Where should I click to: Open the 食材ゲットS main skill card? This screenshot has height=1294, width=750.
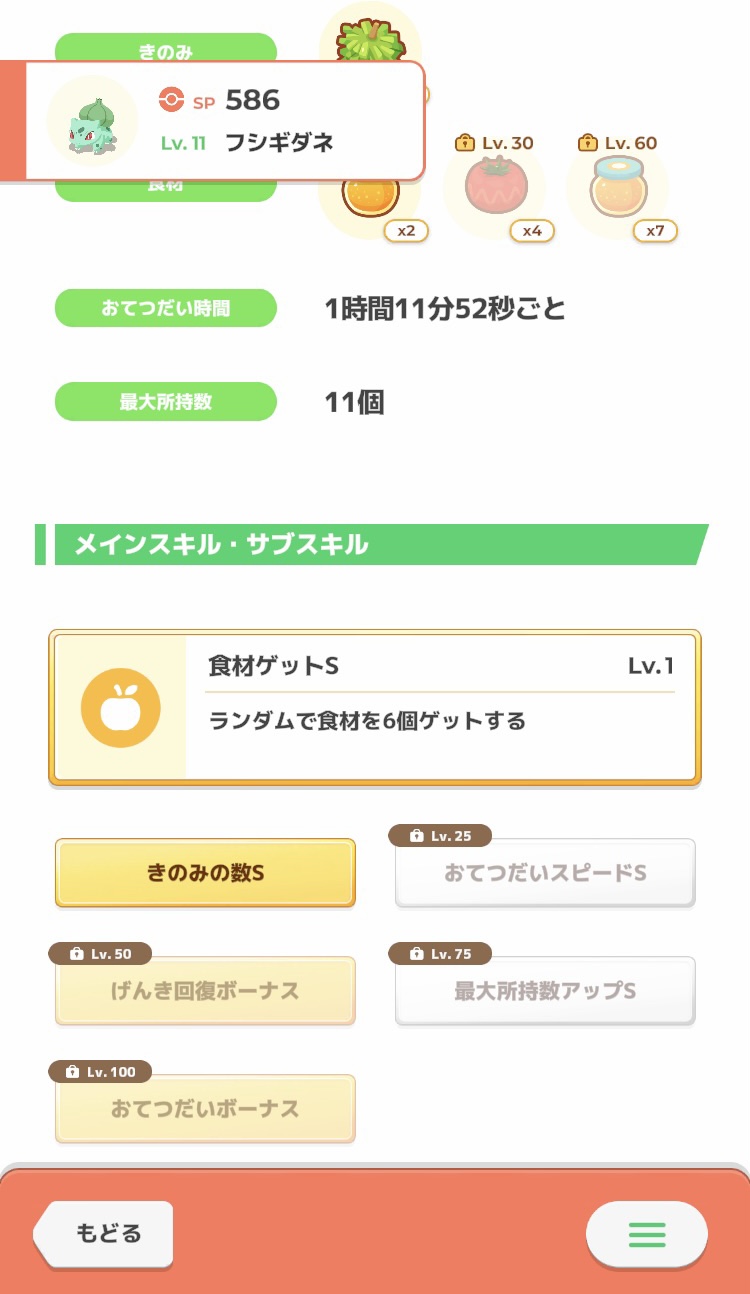click(x=375, y=707)
